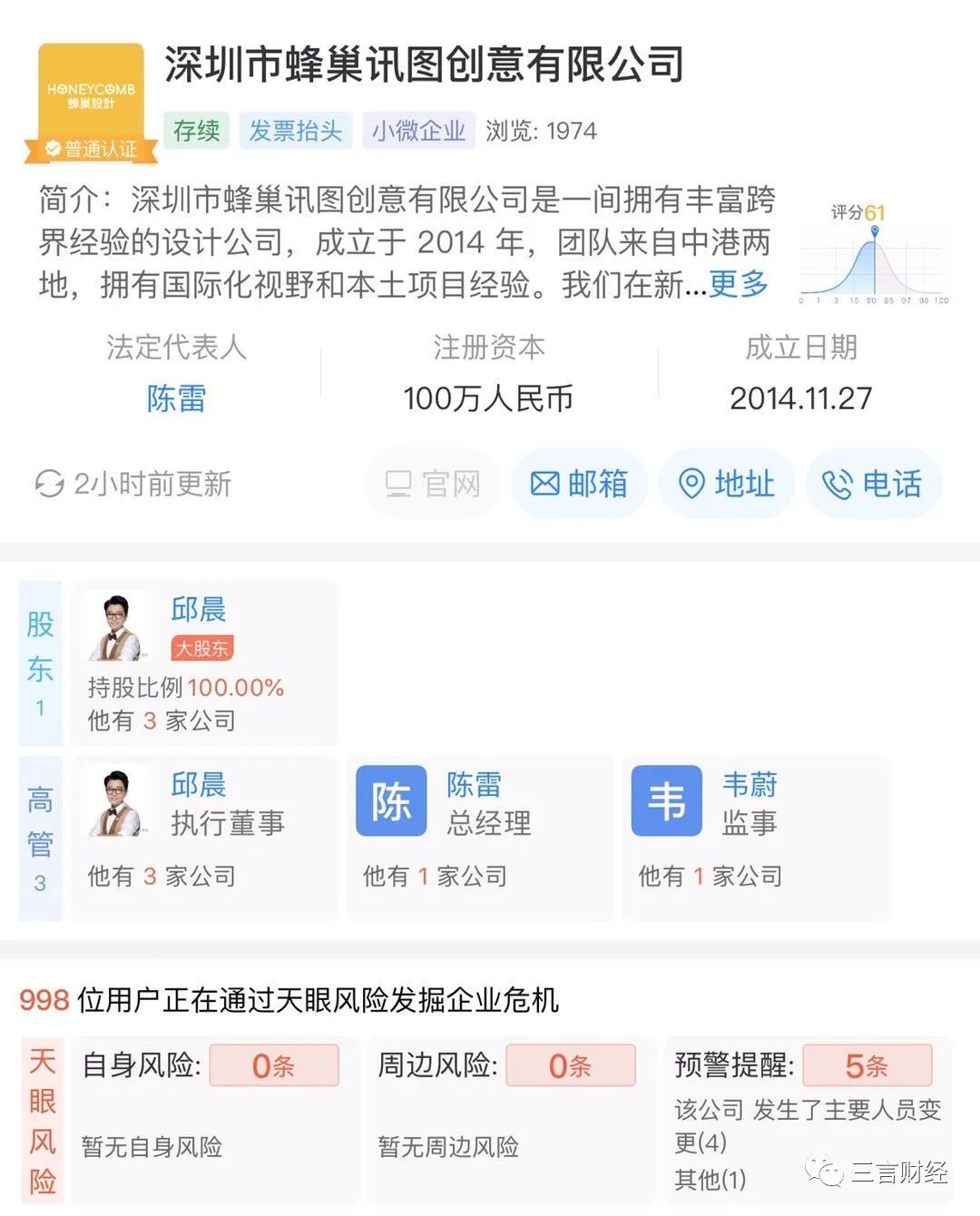Image resolution: width=980 pixels, height=1216 pixels.
Task: Tap the 发票抬头 chip
Action: point(296,131)
